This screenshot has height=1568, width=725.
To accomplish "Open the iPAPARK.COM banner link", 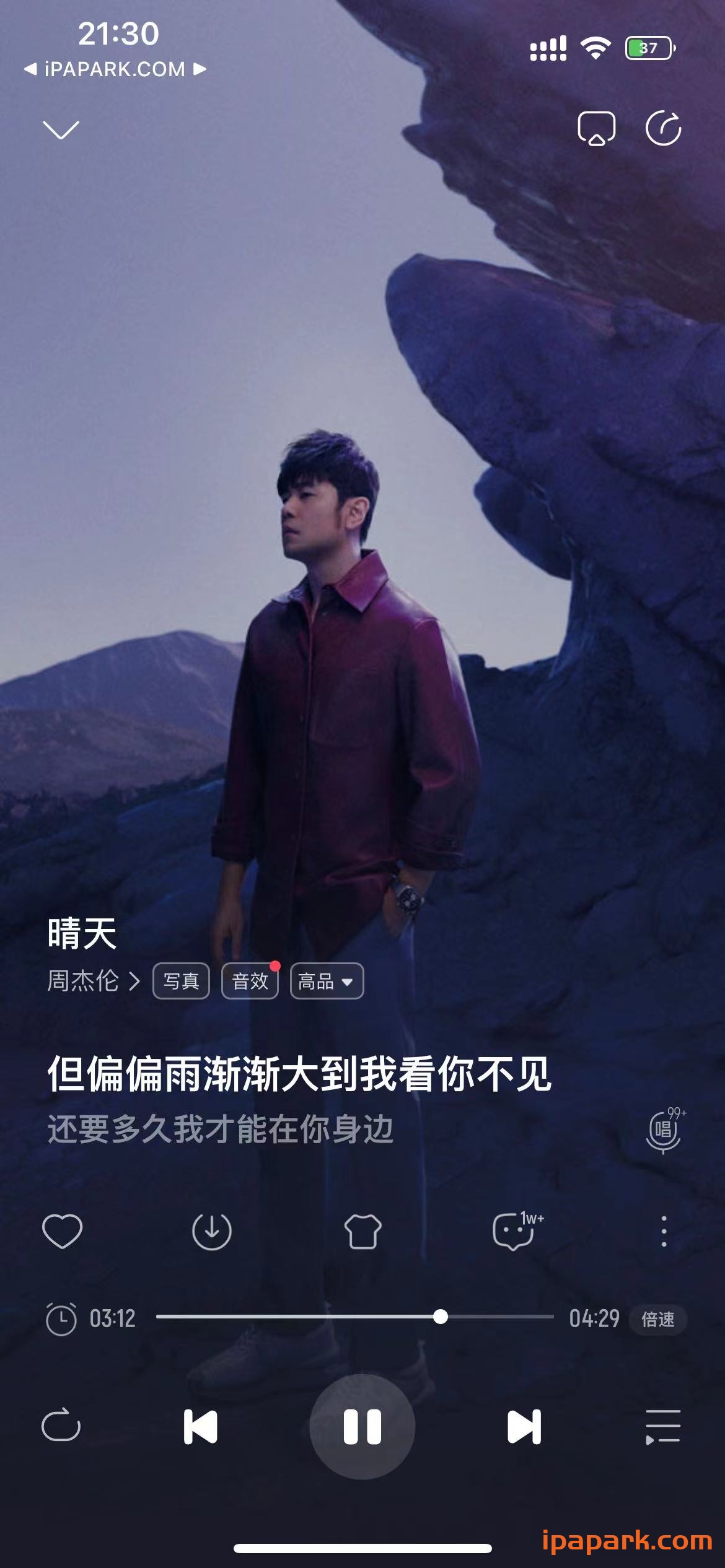I will click(x=112, y=70).
